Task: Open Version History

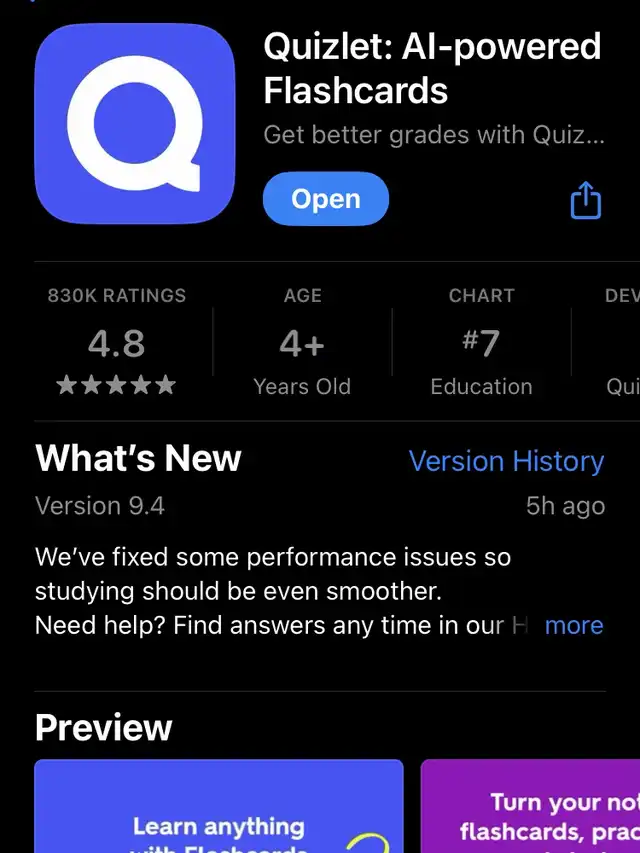Action: (x=506, y=461)
